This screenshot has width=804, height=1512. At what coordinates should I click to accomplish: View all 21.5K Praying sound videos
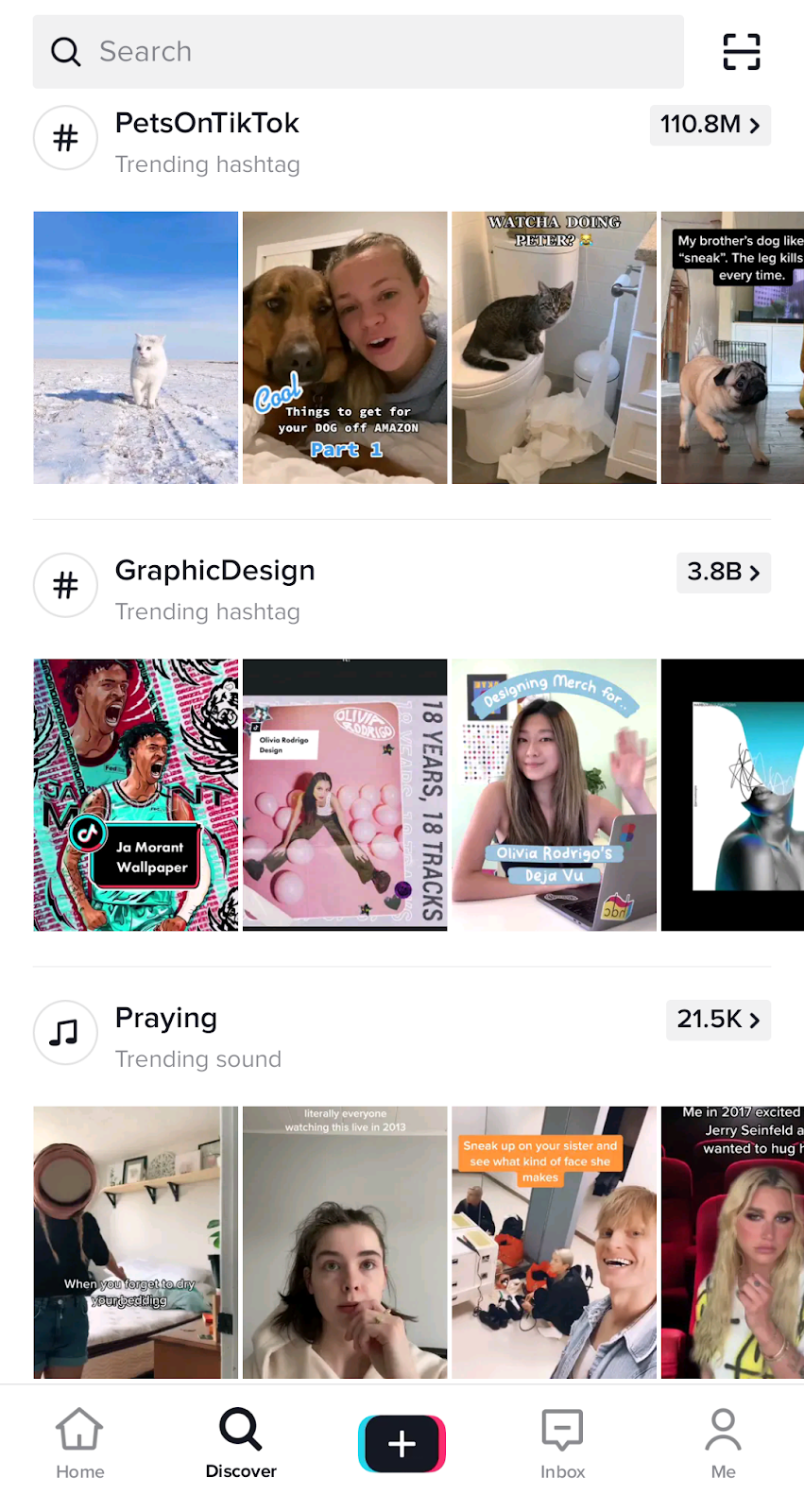pos(718,1020)
